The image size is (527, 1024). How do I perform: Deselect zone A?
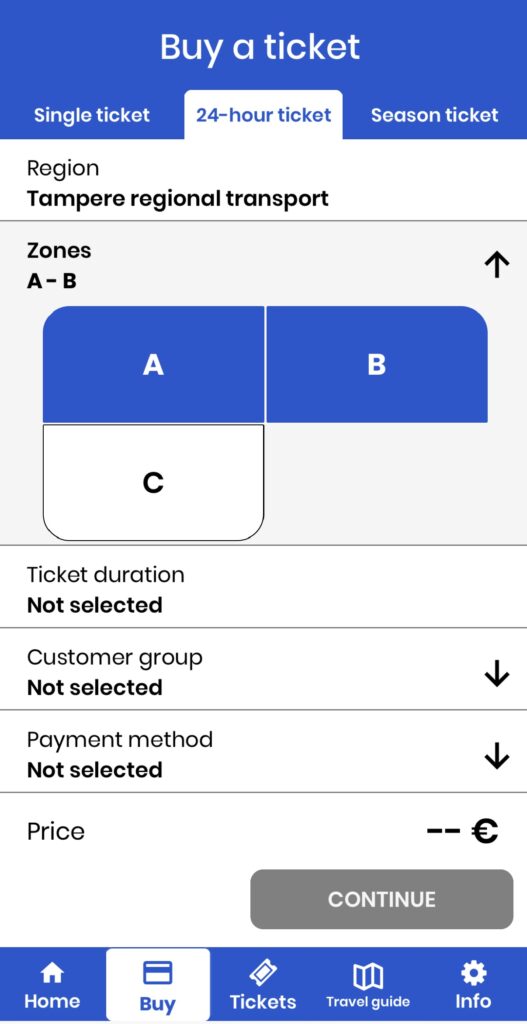153,364
